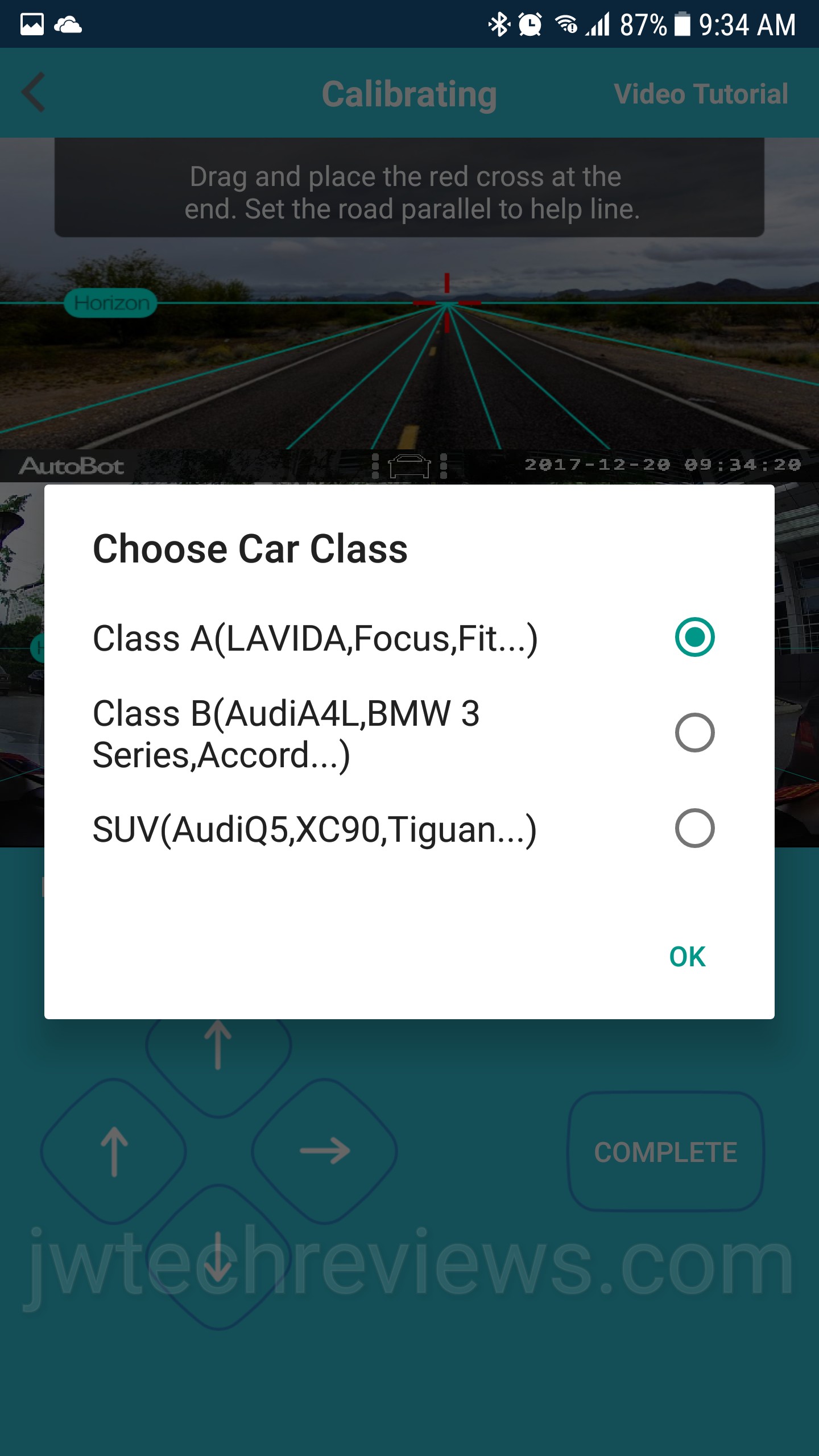Pick the SUV (AudiQ5, XC90, Tiguan) class
This screenshot has width=819, height=1456.
(694, 828)
